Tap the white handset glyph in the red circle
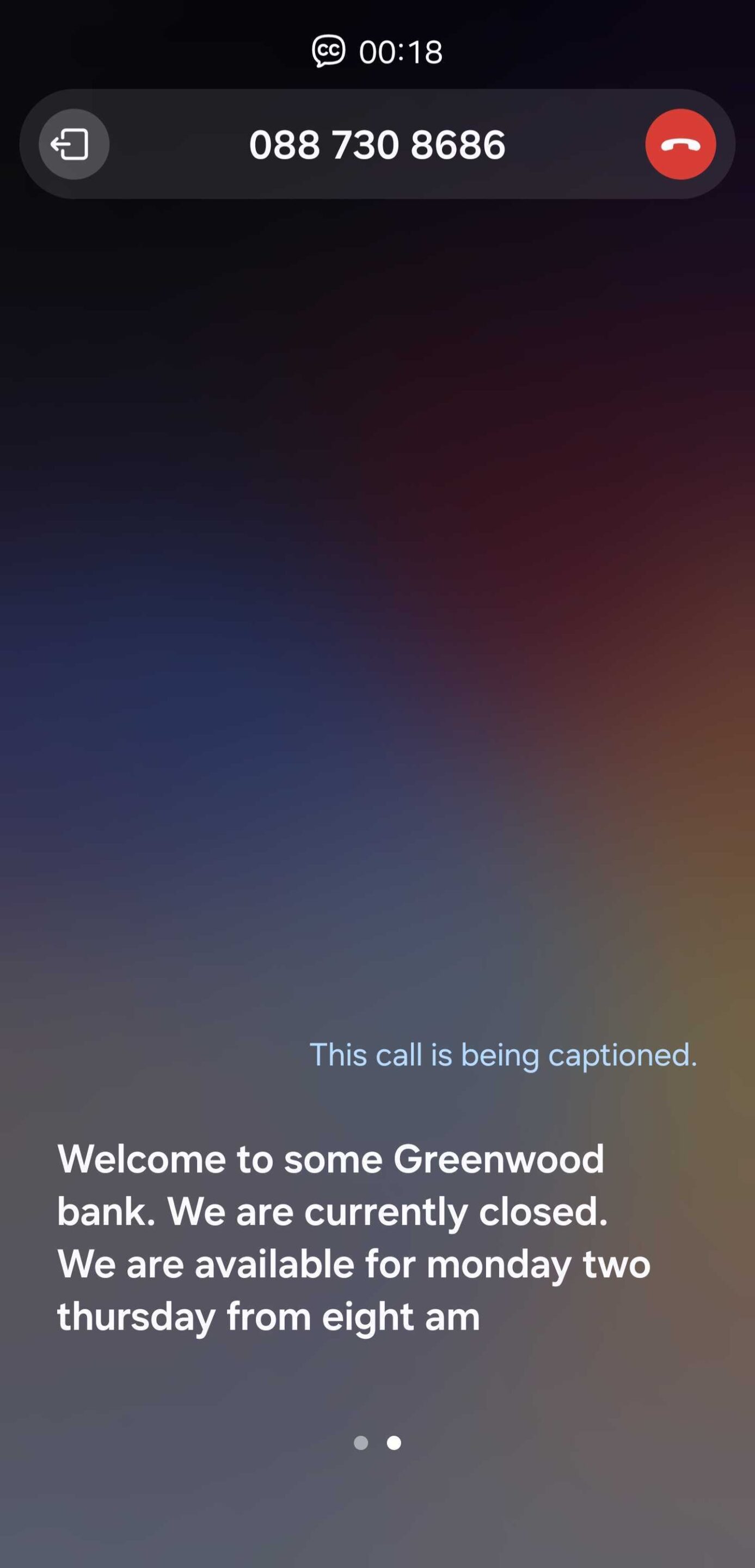This screenshot has width=755, height=1568. coord(681,145)
